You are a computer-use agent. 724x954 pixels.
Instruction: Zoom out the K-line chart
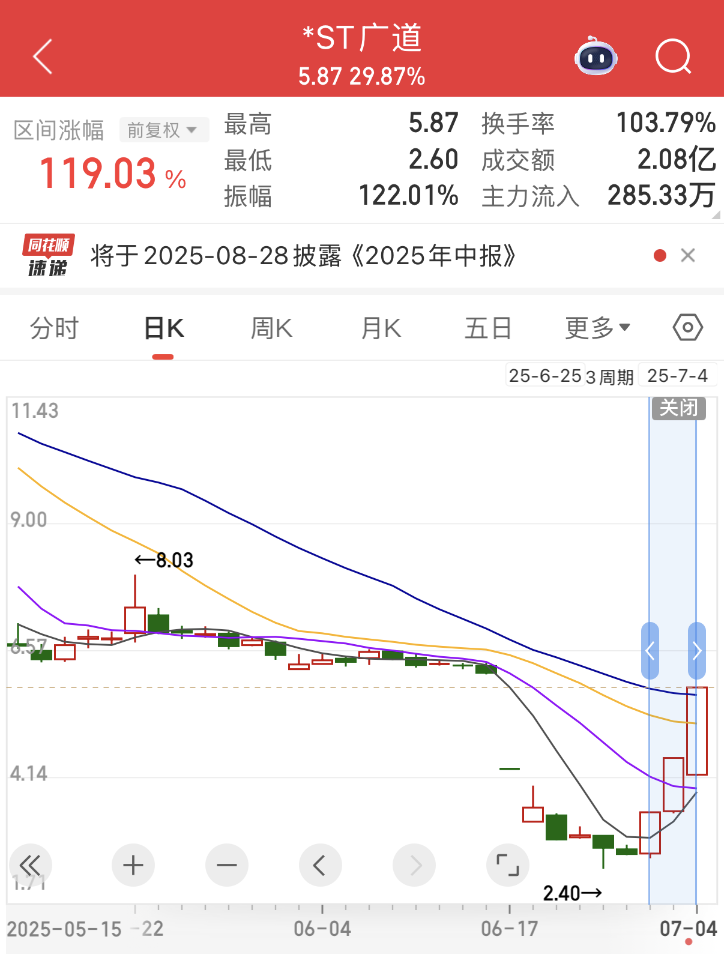[227, 864]
